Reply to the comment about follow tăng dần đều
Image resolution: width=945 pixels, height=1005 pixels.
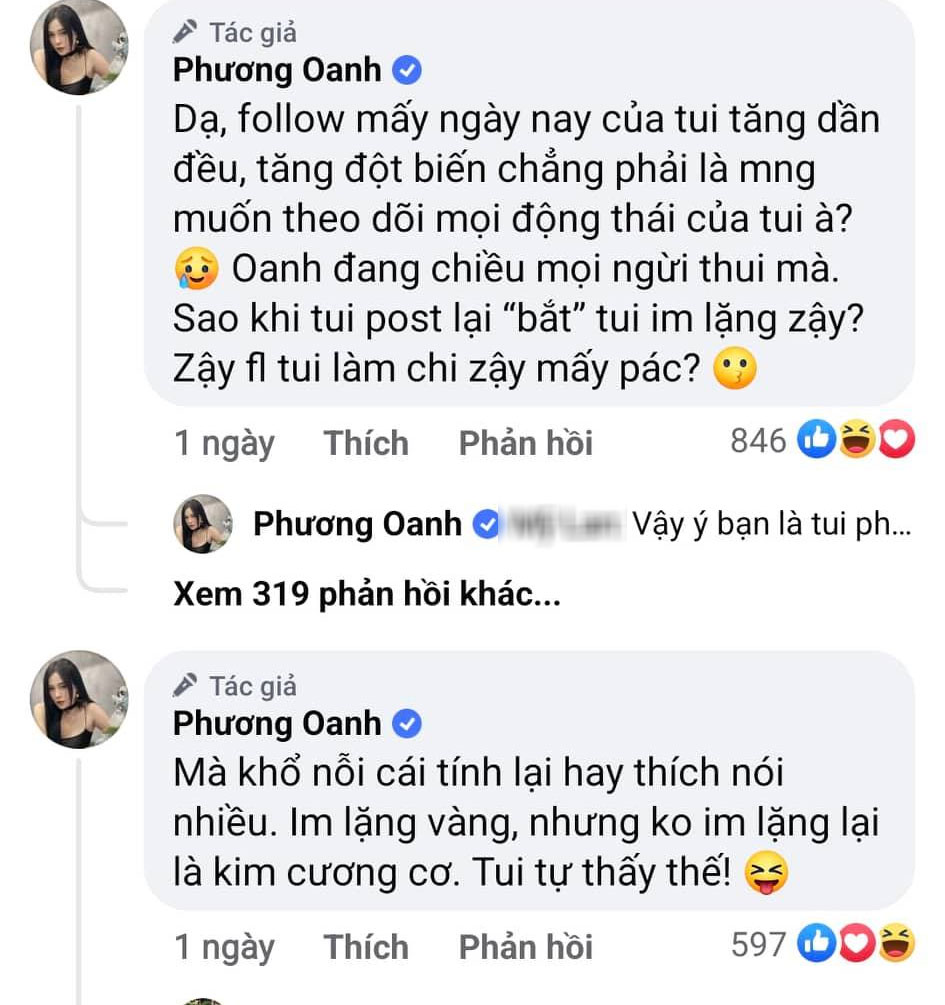coord(525,442)
